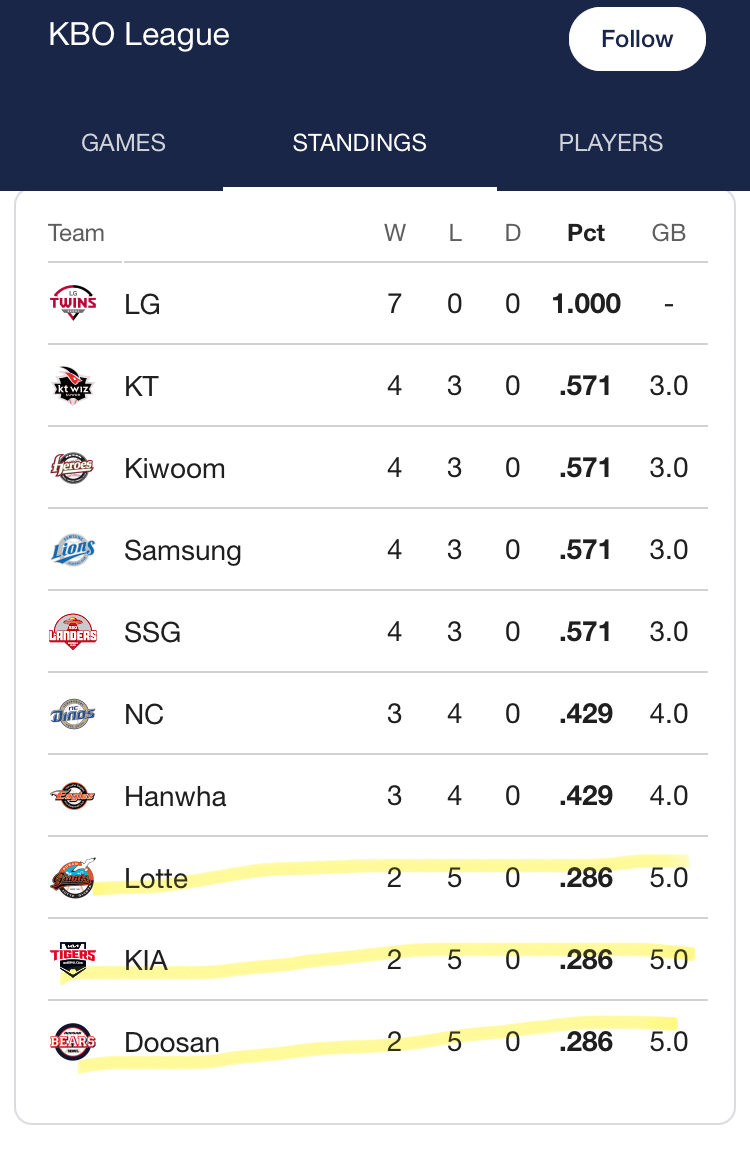The width and height of the screenshot is (750, 1149).
Task: Open the Lotte team row
Action: point(156,878)
